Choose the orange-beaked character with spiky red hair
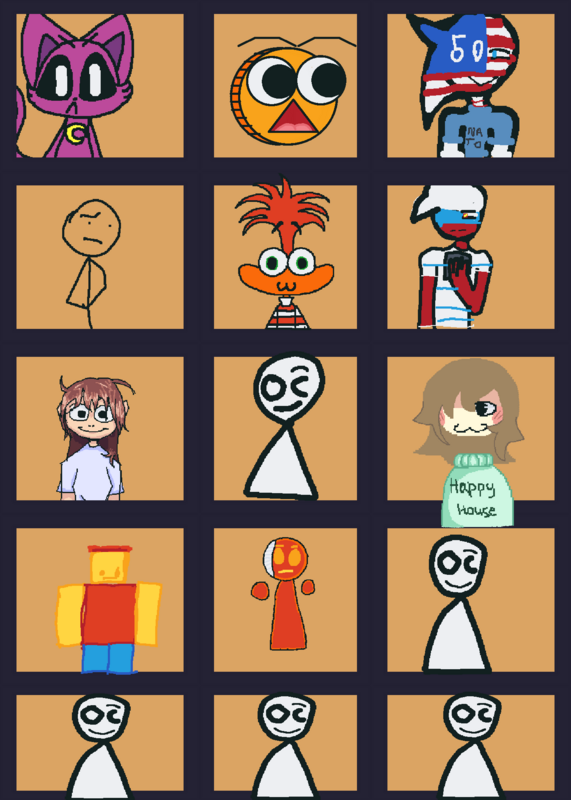The width and height of the screenshot is (571, 800). (285, 257)
